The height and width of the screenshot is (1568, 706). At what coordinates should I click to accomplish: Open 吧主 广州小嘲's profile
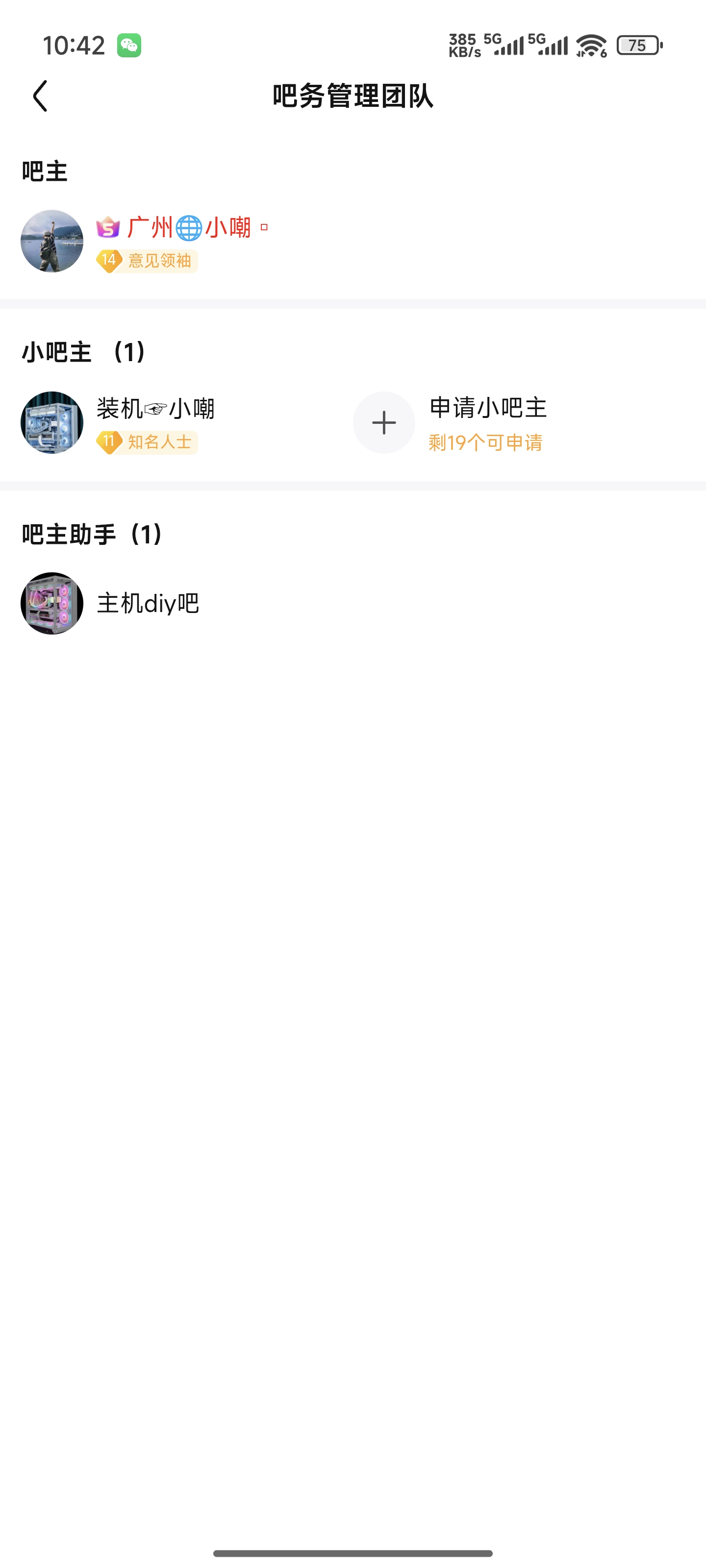click(52, 241)
